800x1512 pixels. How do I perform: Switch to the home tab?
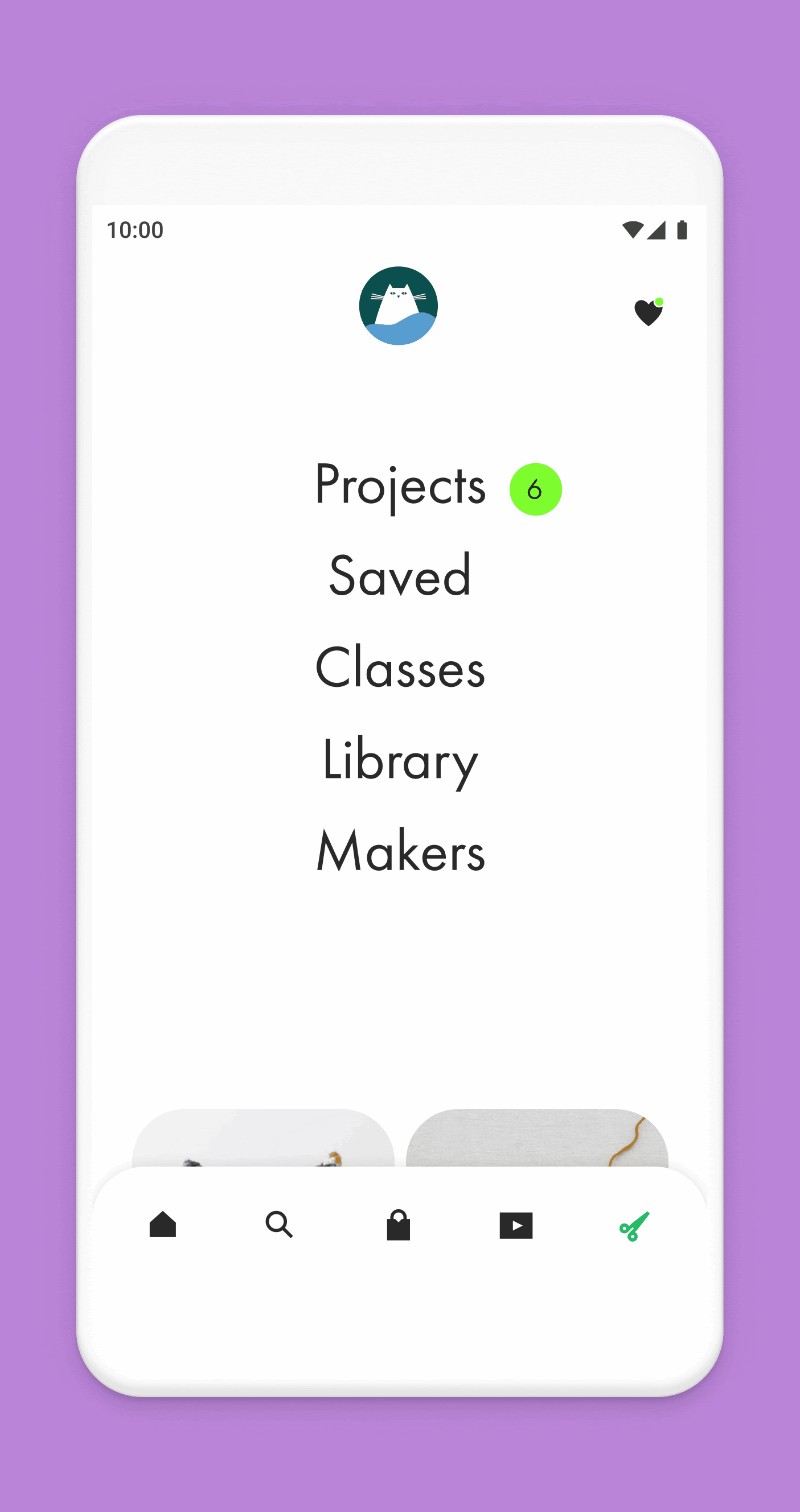tap(163, 1225)
